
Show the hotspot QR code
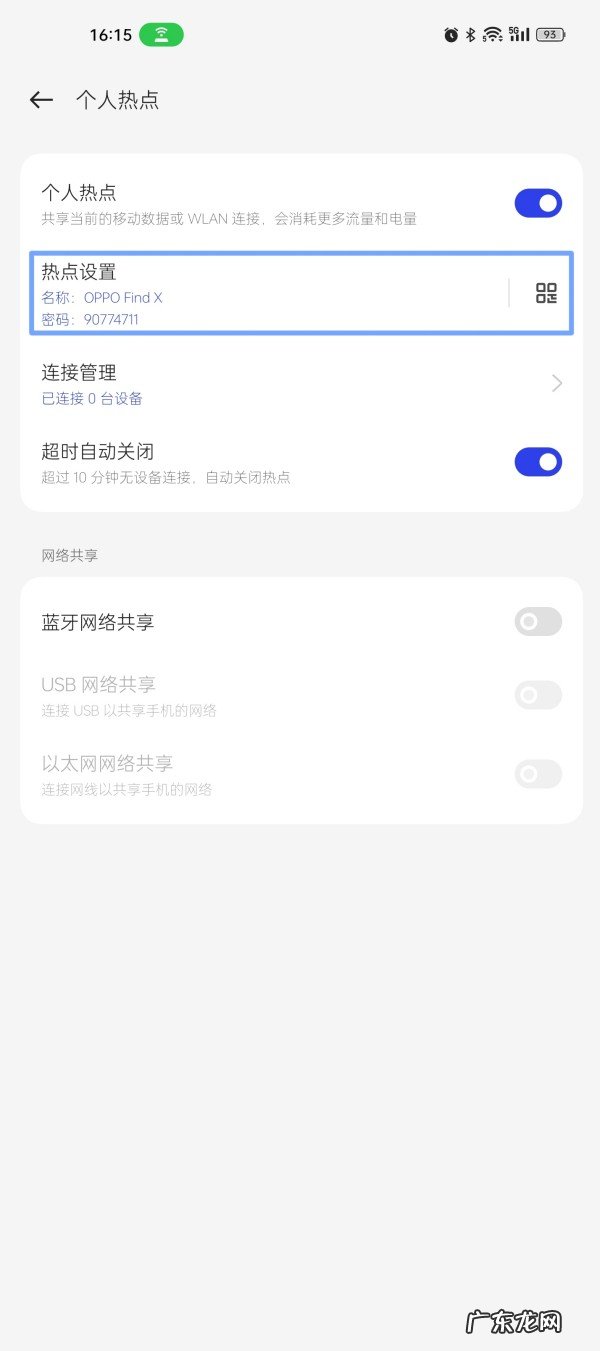[546, 293]
